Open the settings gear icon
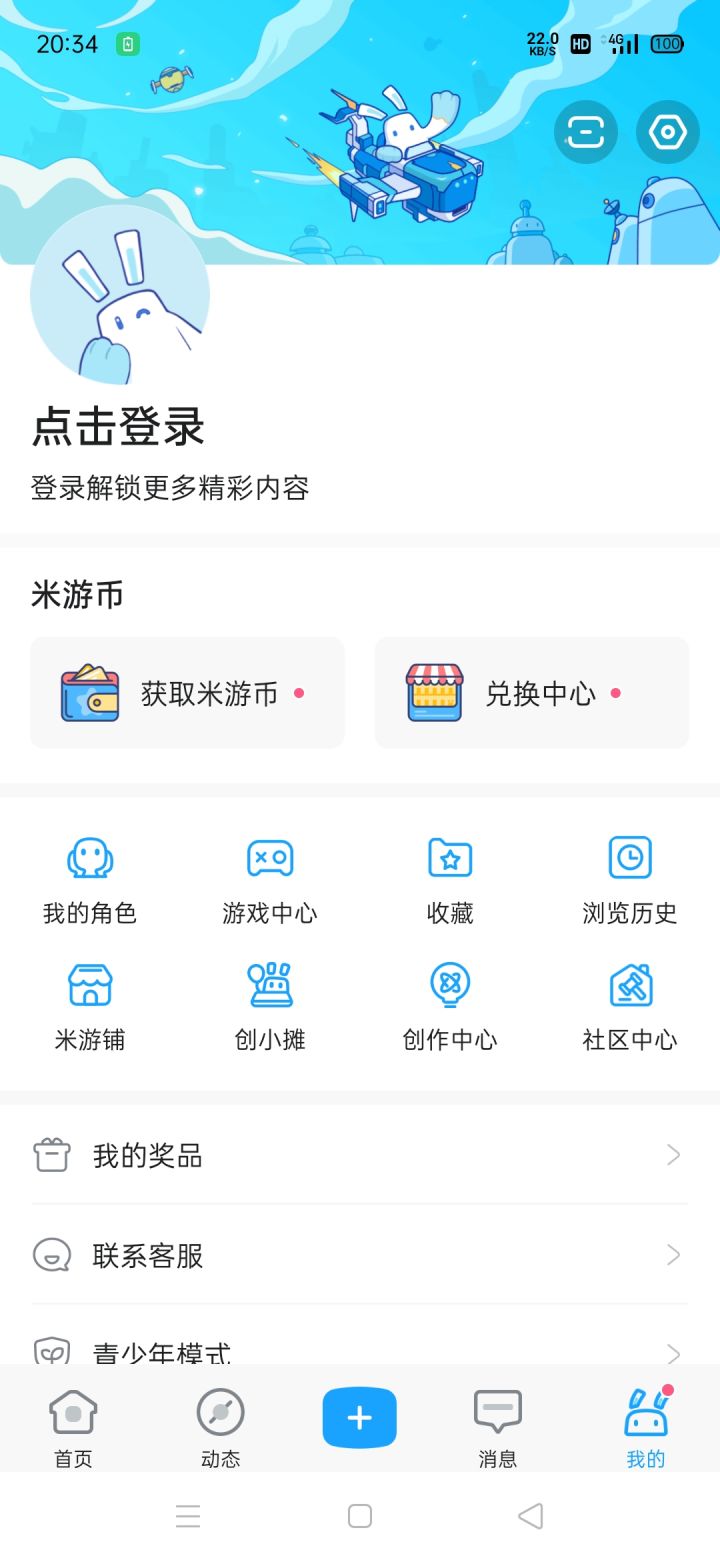 click(666, 132)
